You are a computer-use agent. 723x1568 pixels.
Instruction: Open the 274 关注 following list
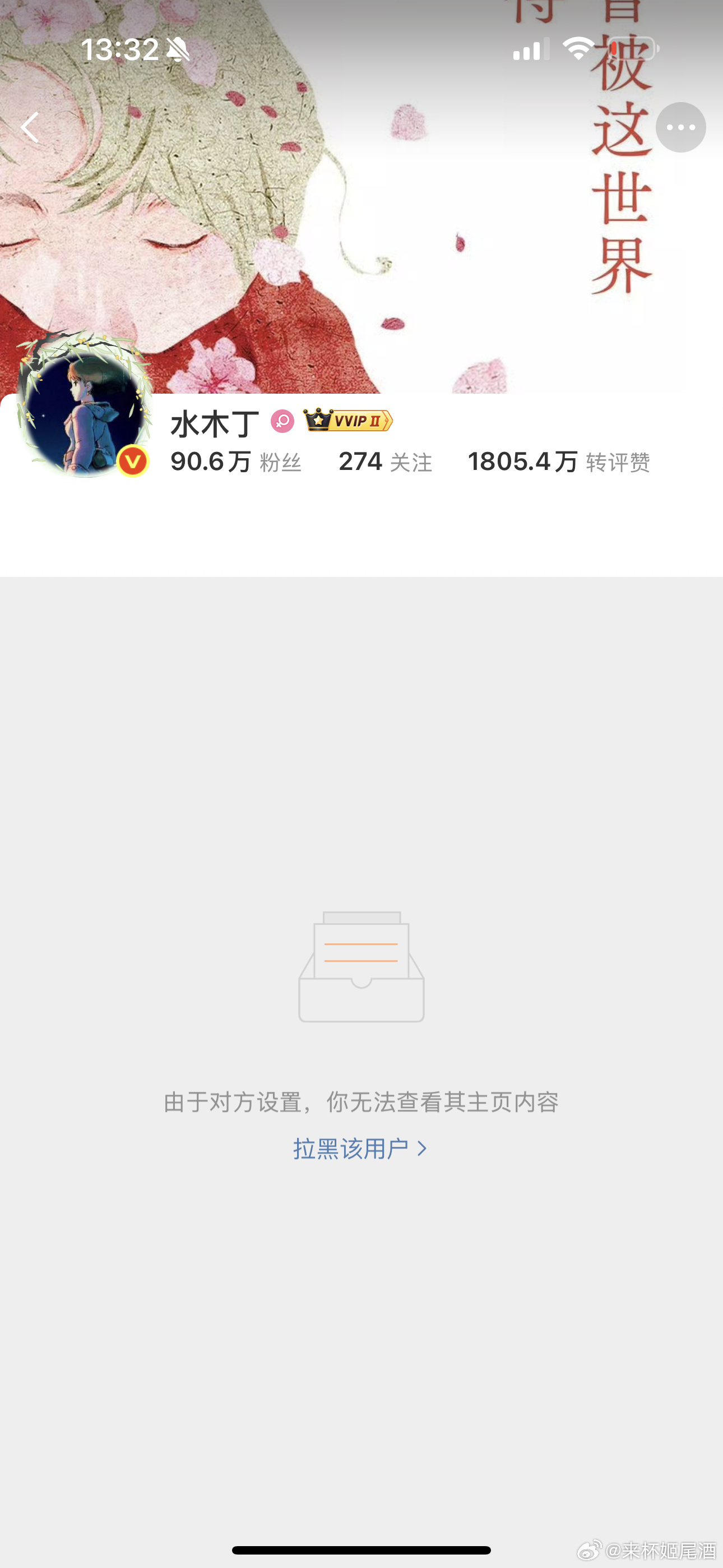pyautogui.click(x=384, y=462)
